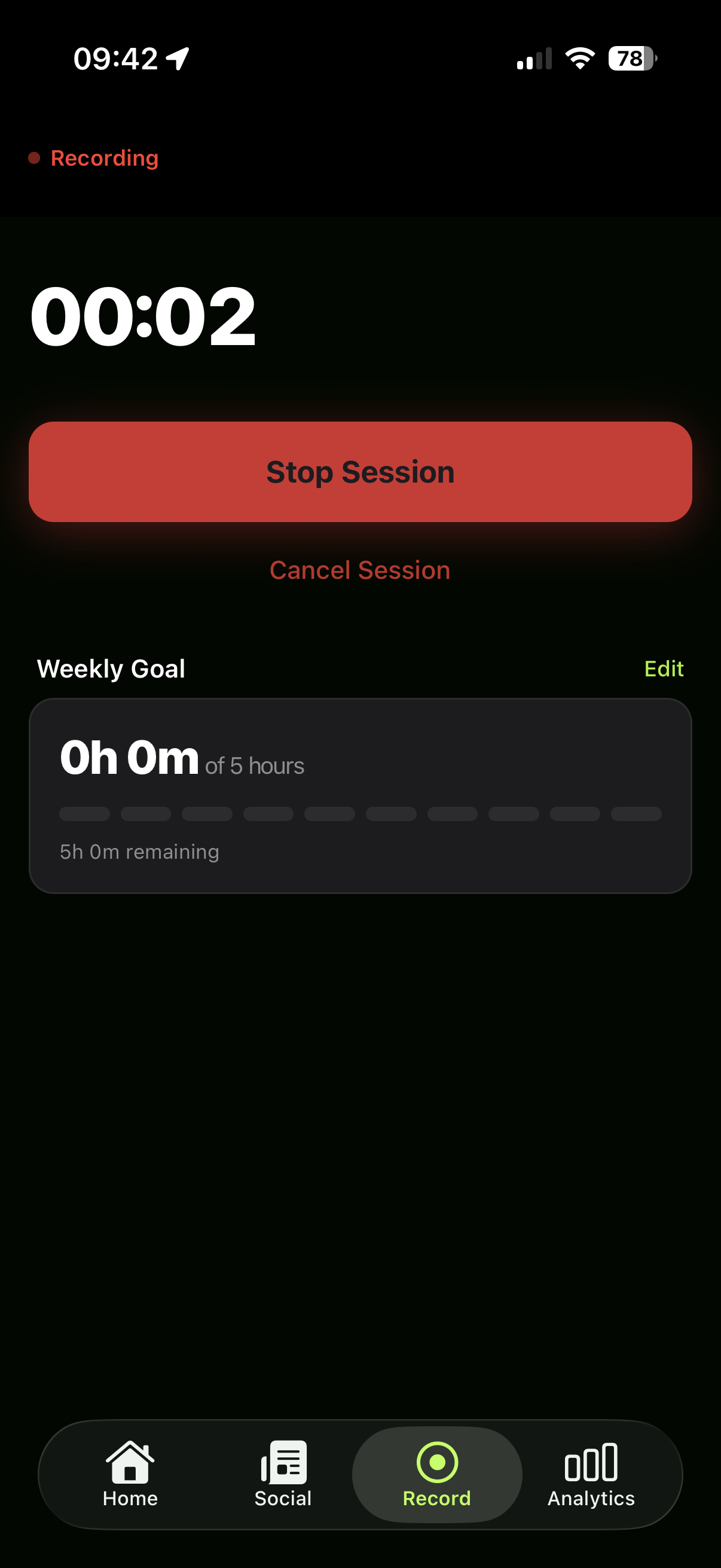Select the Record tab
This screenshot has height=1568, width=721.
coord(437,1474)
